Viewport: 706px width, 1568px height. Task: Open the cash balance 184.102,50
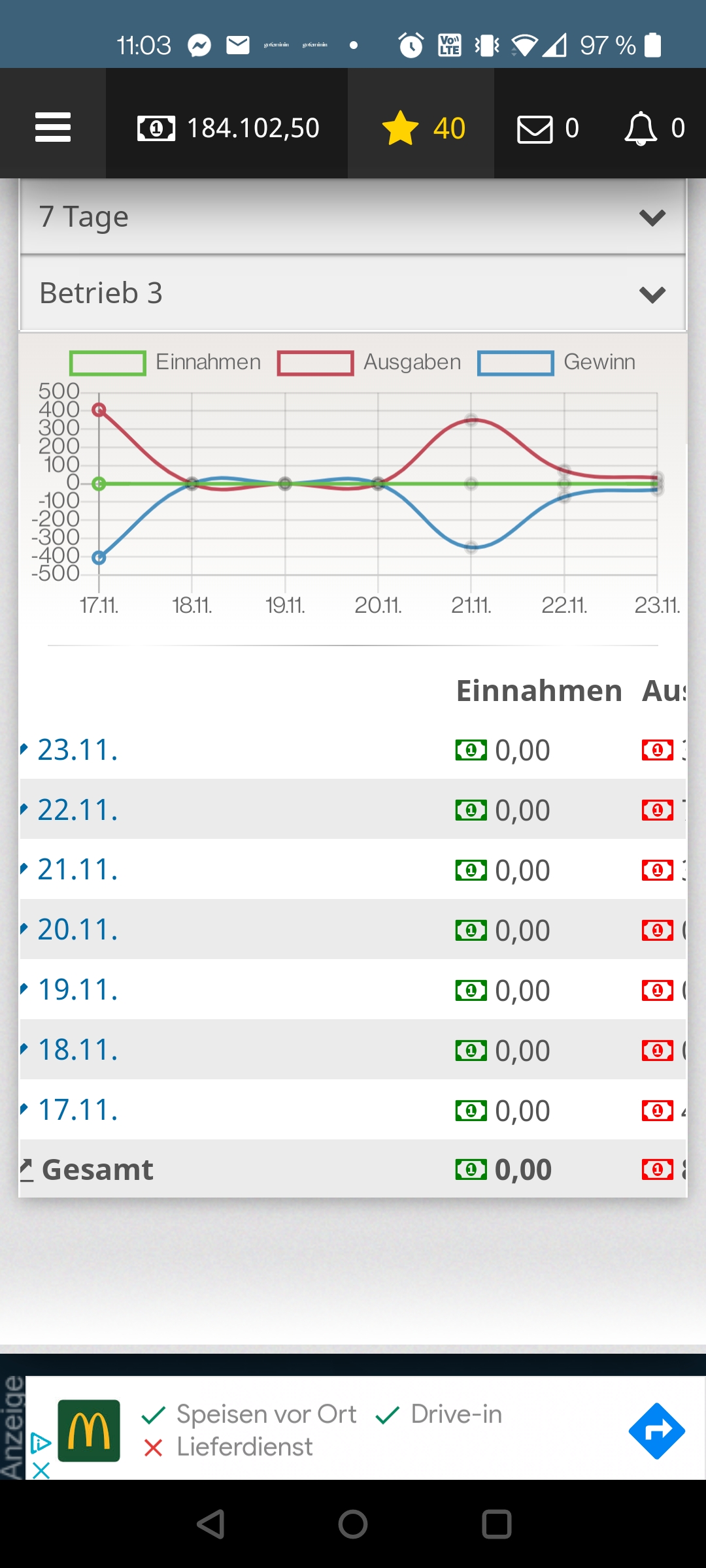click(x=228, y=128)
